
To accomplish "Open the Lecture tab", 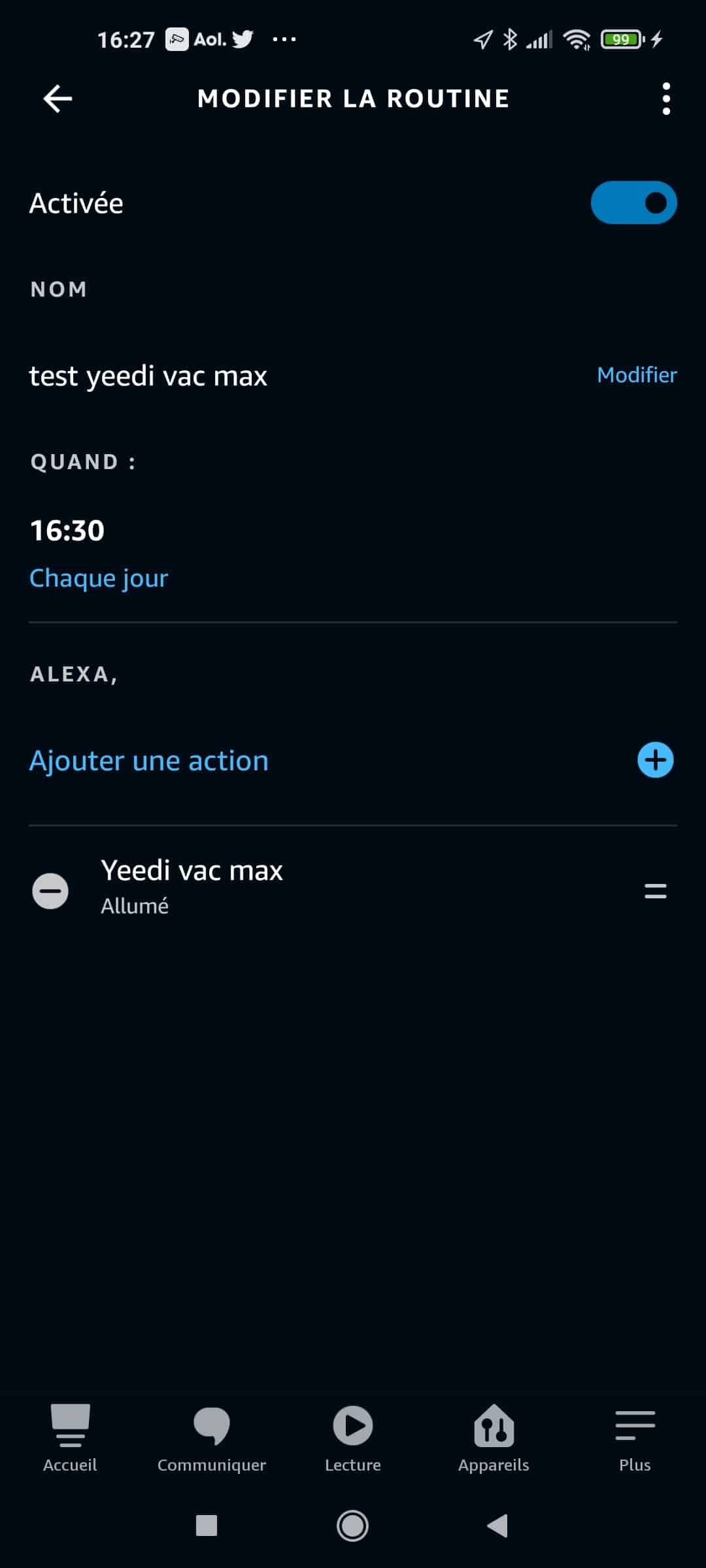I will [353, 1438].
